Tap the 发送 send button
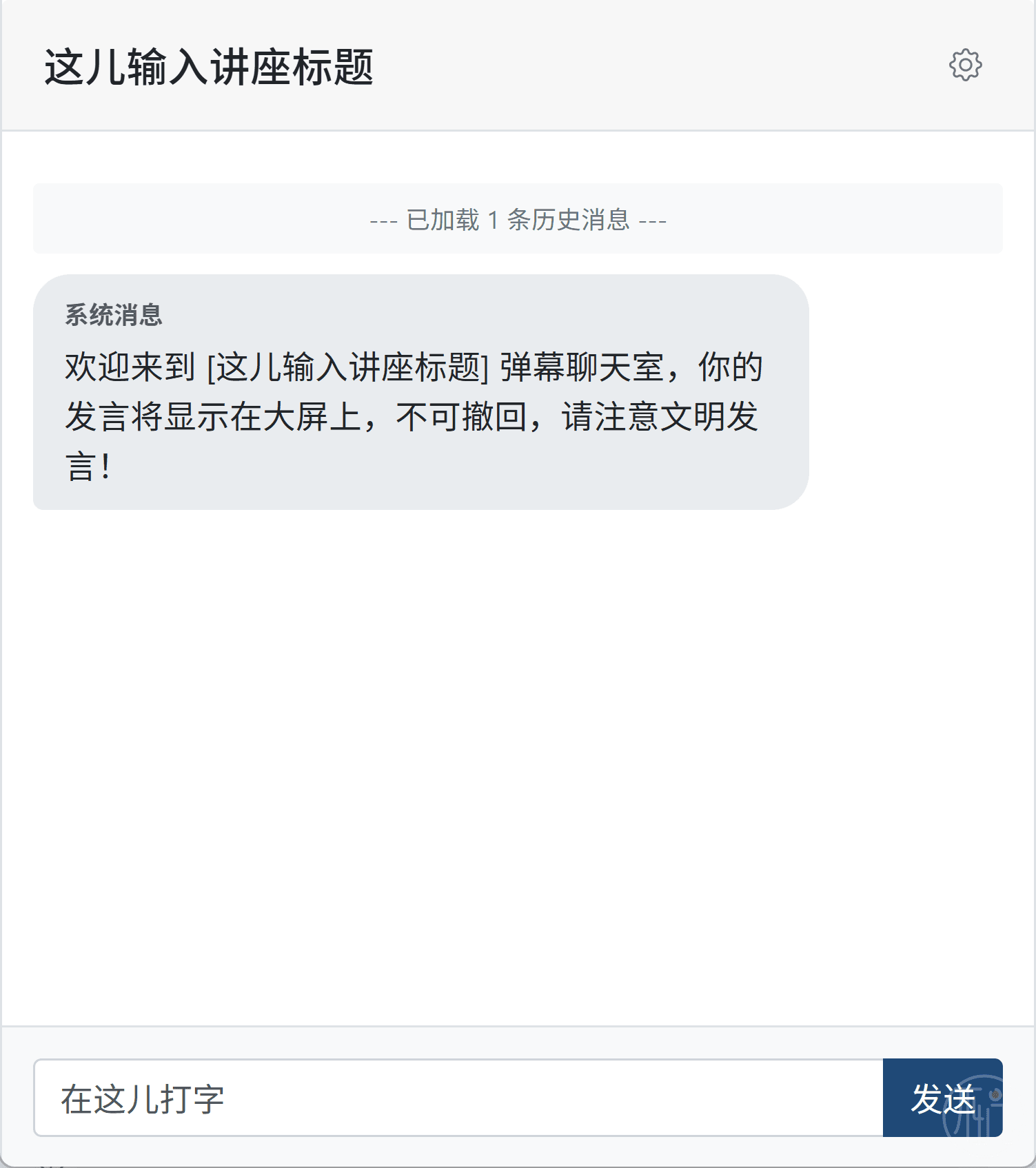 pyautogui.click(x=942, y=1098)
